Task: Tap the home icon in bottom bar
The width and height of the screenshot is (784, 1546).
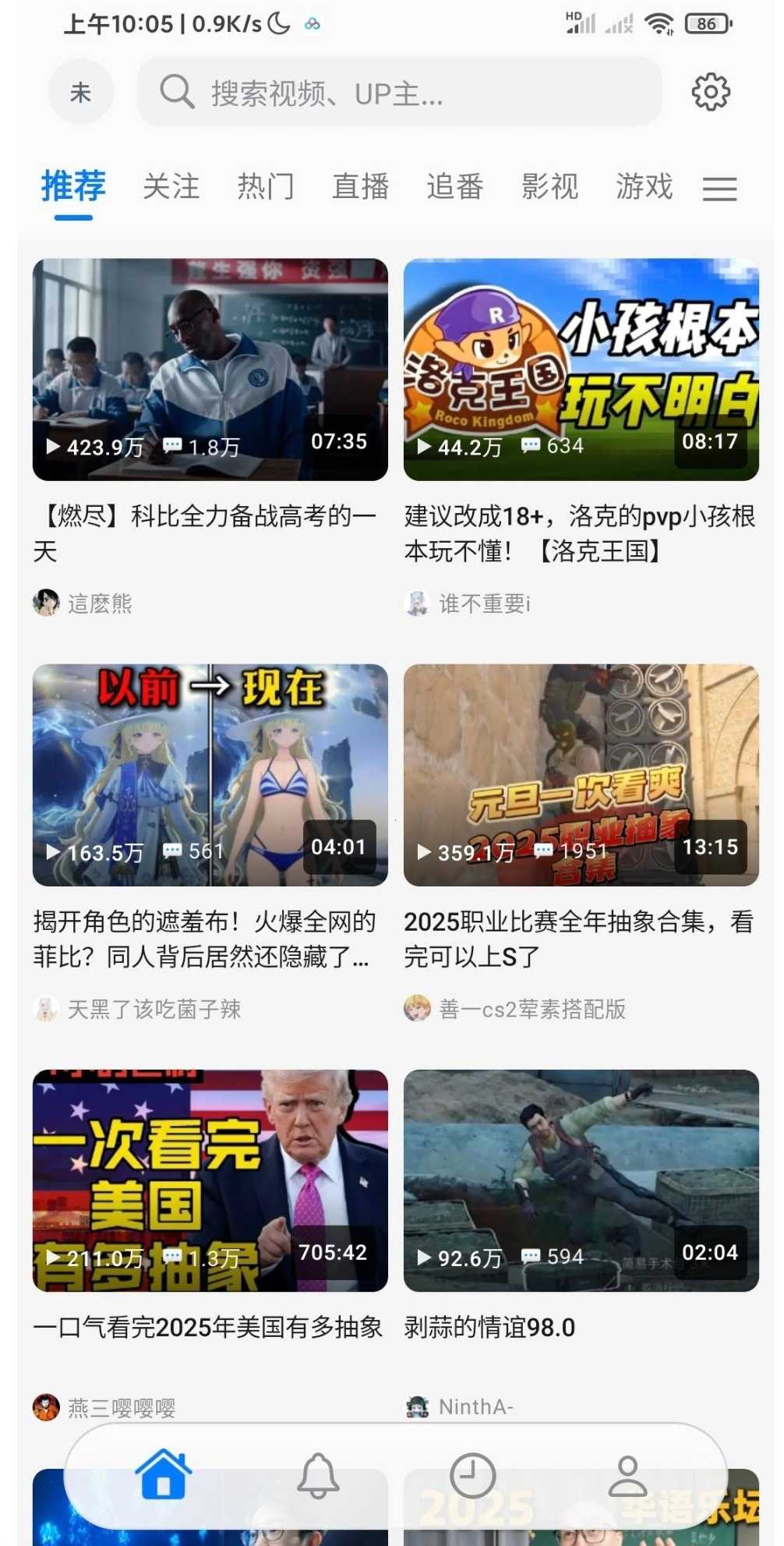Action: (163, 1475)
